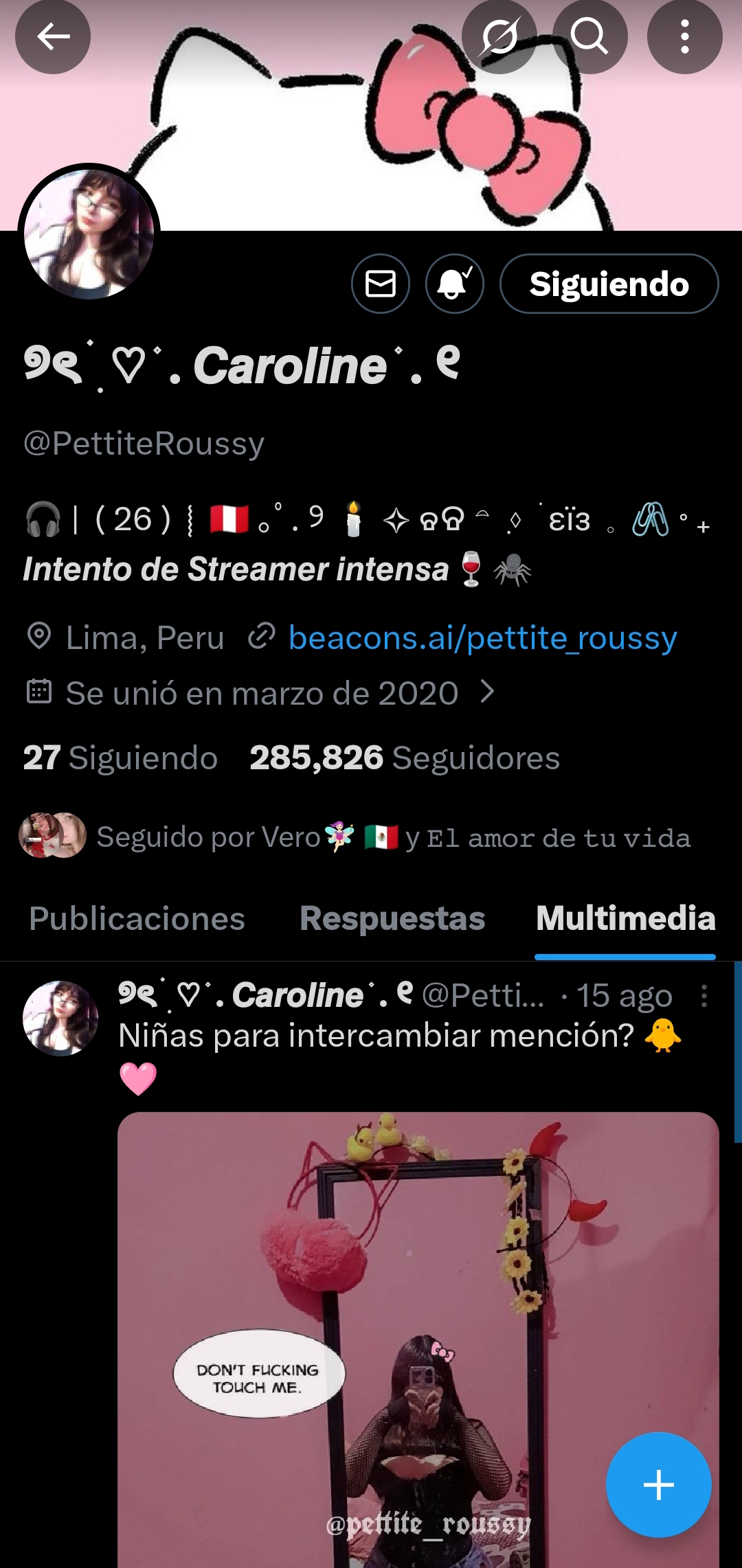Change notification settings with the bell

[455, 284]
